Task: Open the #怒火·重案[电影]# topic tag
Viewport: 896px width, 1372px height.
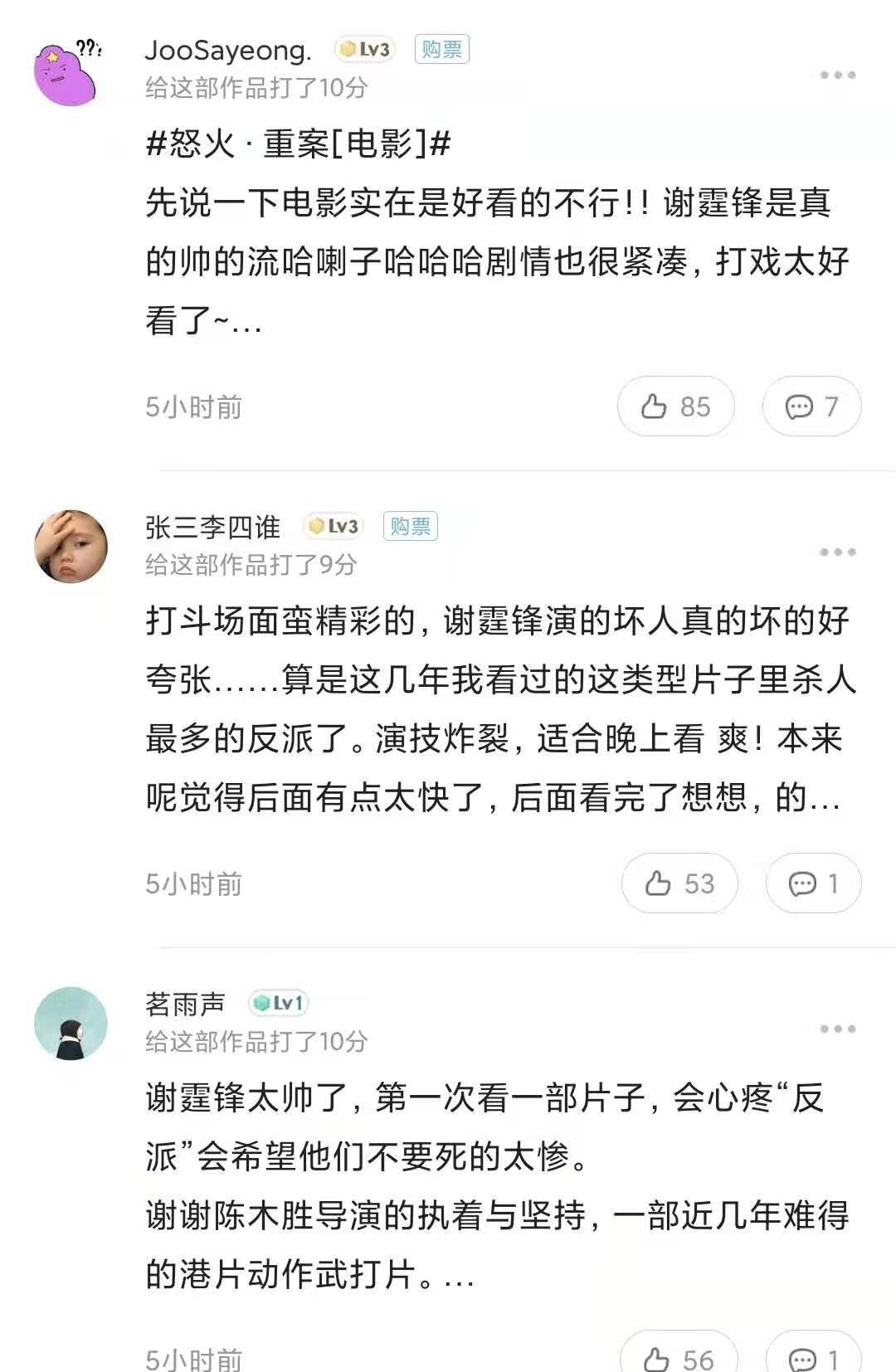Action: pos(298,144)
